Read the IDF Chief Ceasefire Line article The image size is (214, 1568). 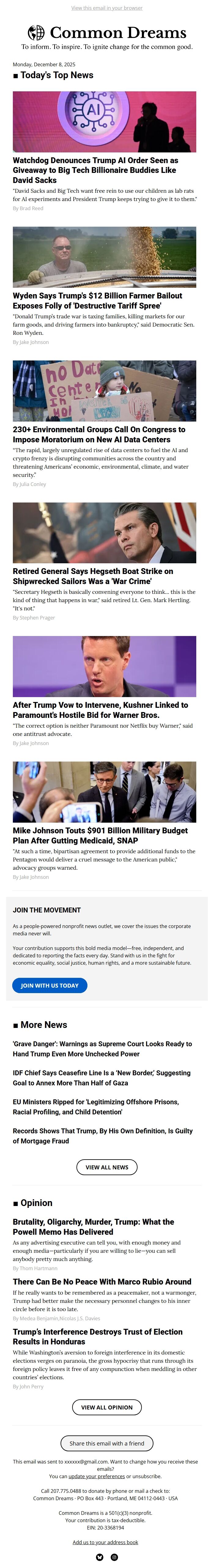point(101,1077)
